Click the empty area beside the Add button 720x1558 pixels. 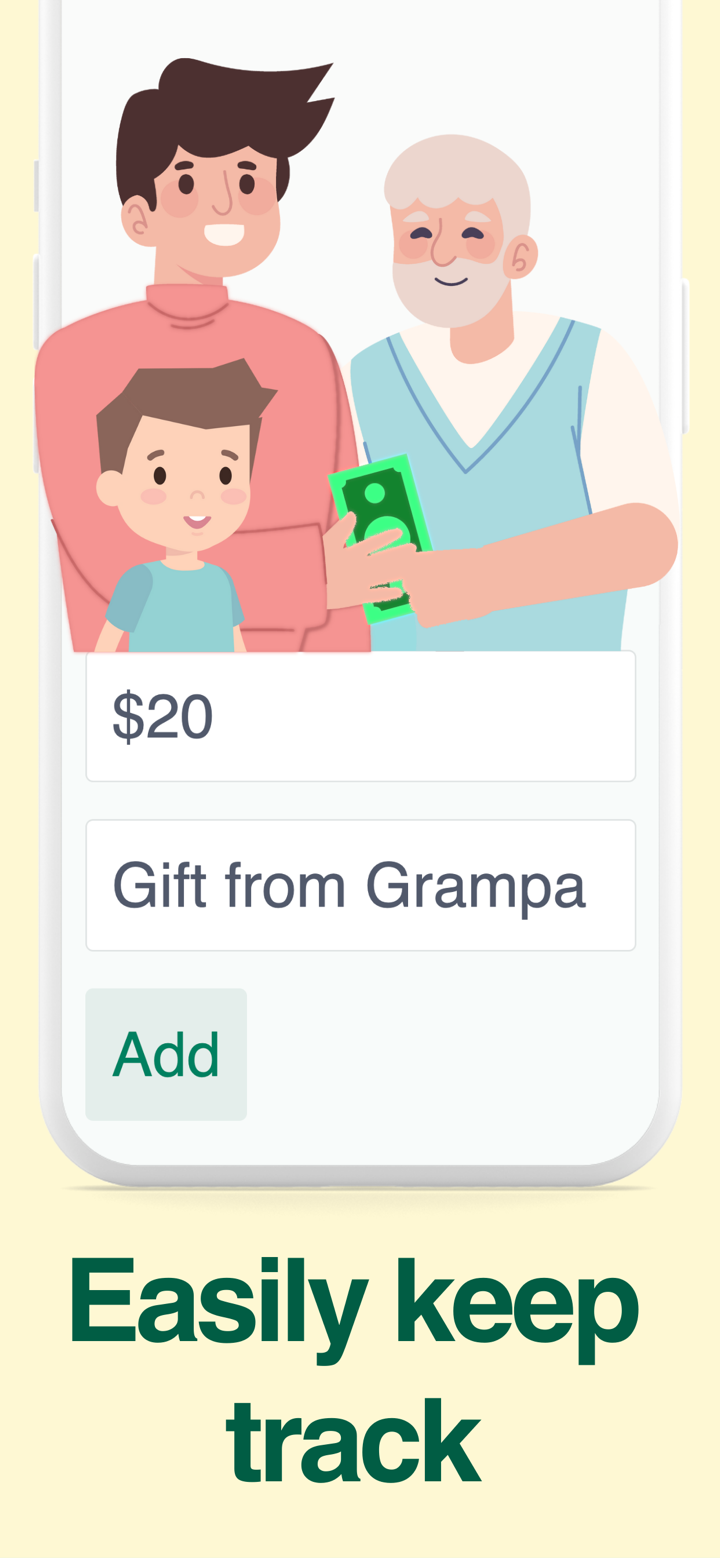click(x=450, y=1053)
